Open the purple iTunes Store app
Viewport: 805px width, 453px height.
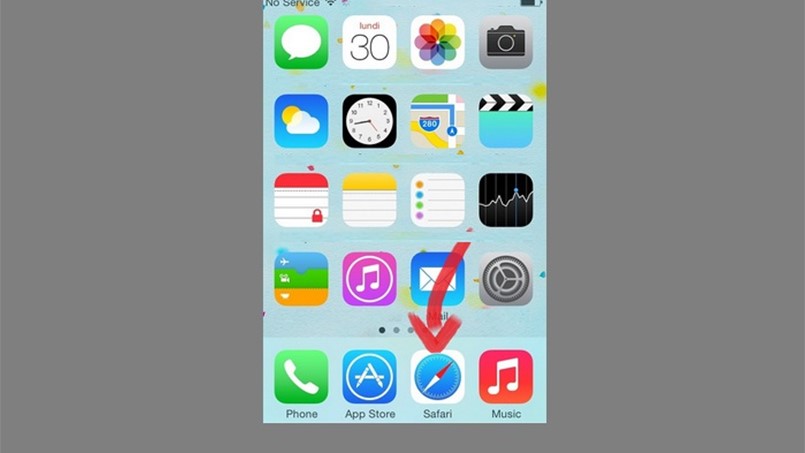369,278
